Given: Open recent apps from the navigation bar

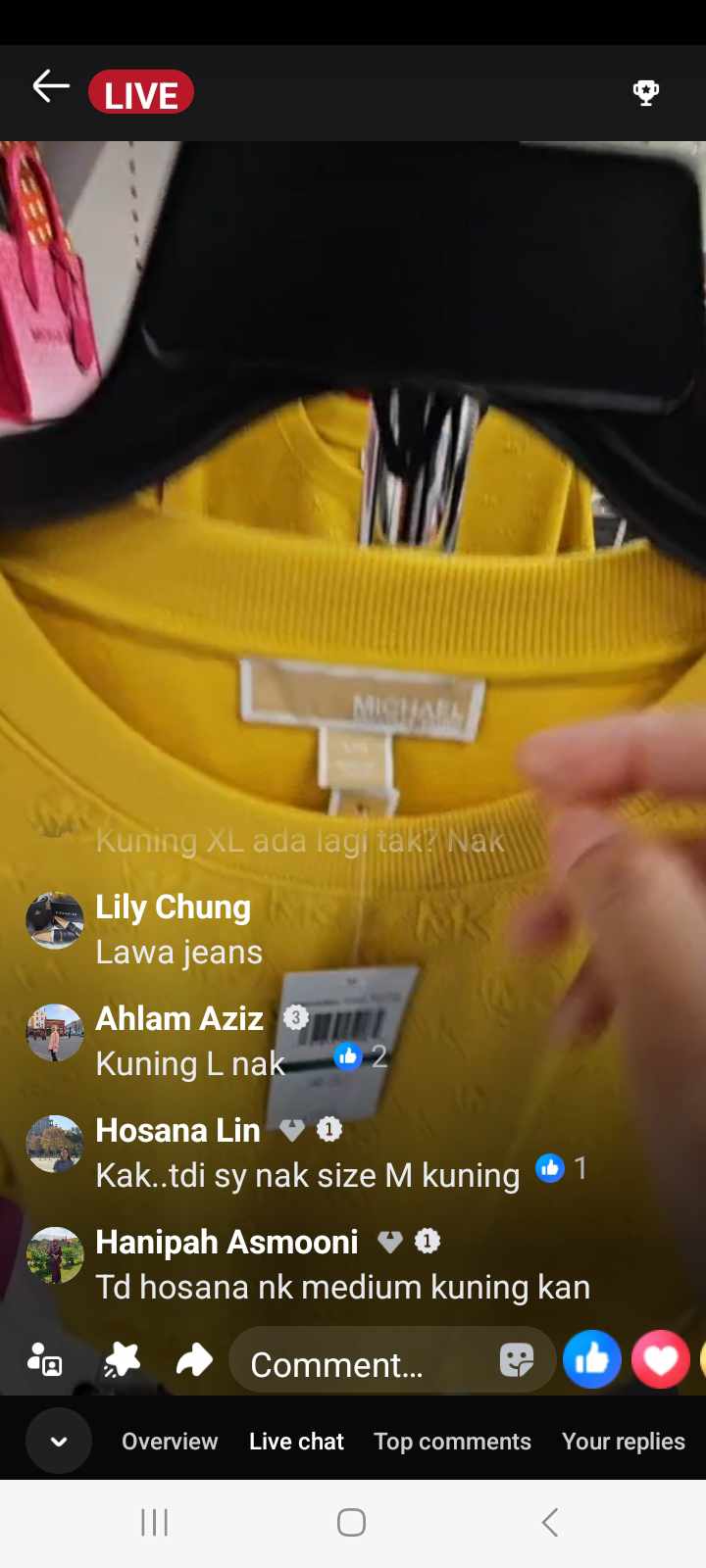Looking at the screenshot, I should click(155, 1522).
